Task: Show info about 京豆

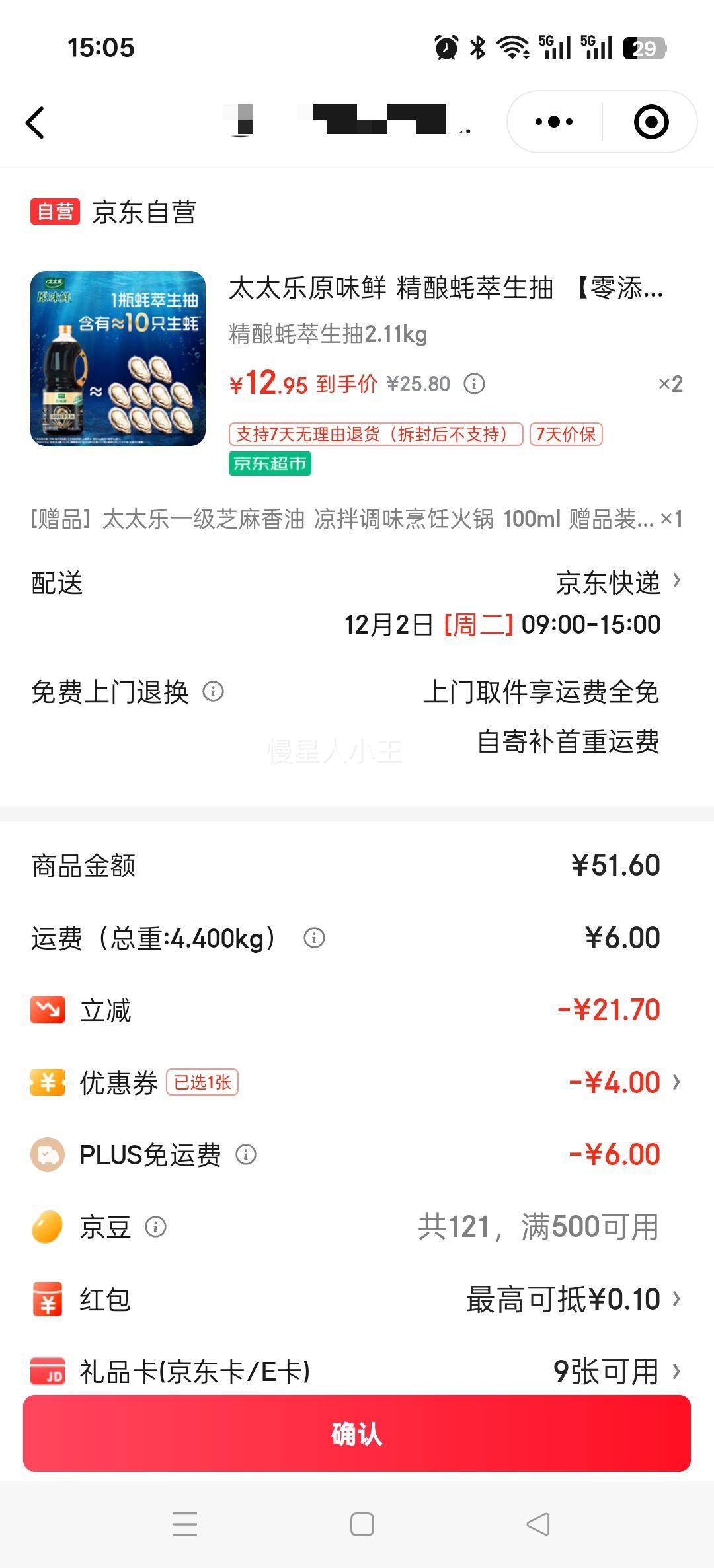Action: coord(155,1227)
